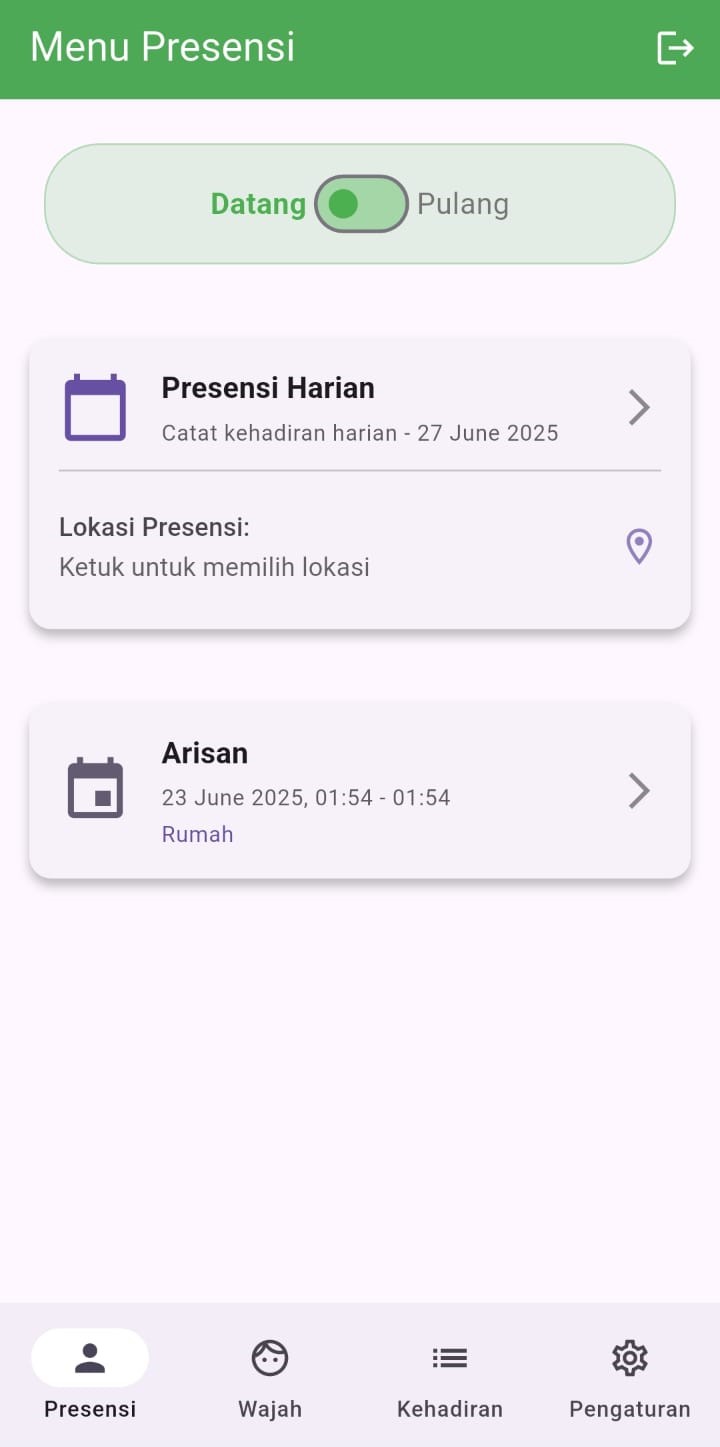Screen dimensions: 720x1447
Task: Tap the location pin icon for Lokasi Presensi
Action: click(638, 546)
